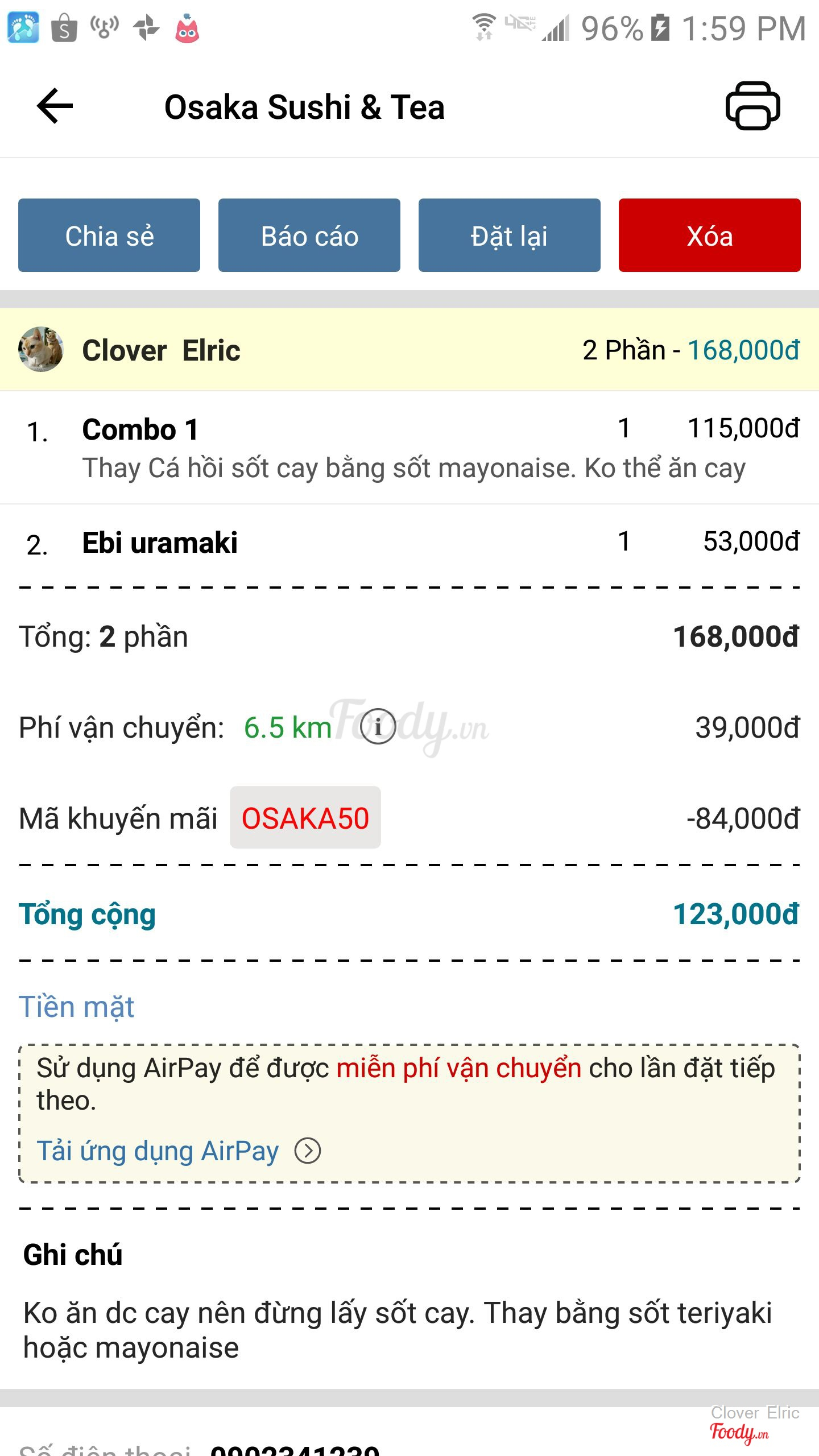This screenshot has width=819, height=1456.
Task: Open Báo cáo to report the order
Action: [309, 235]
